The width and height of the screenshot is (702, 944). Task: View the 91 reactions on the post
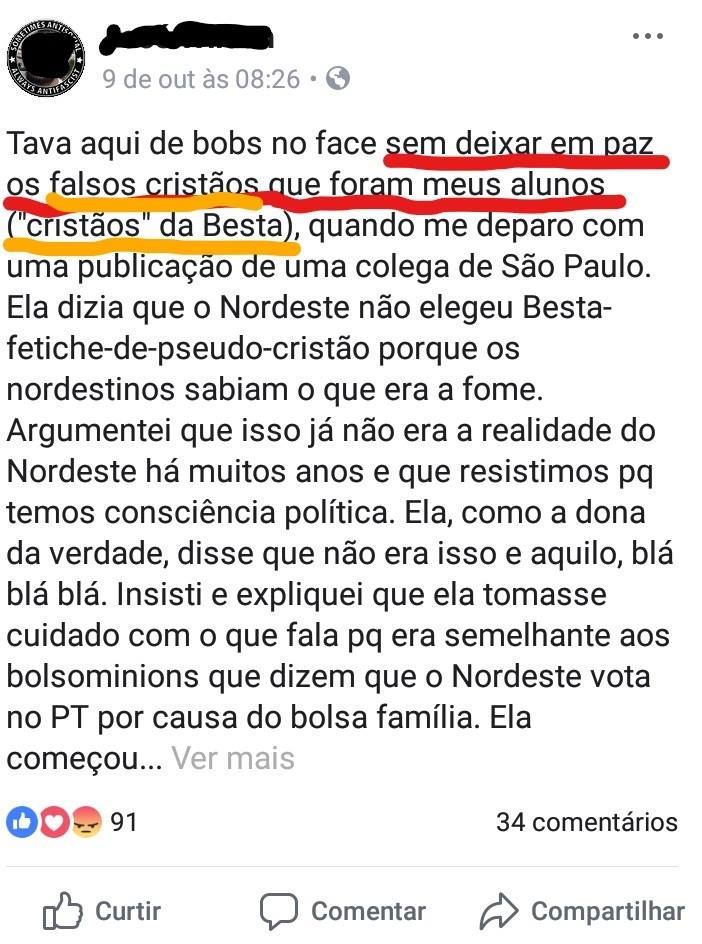coord(72,822)
